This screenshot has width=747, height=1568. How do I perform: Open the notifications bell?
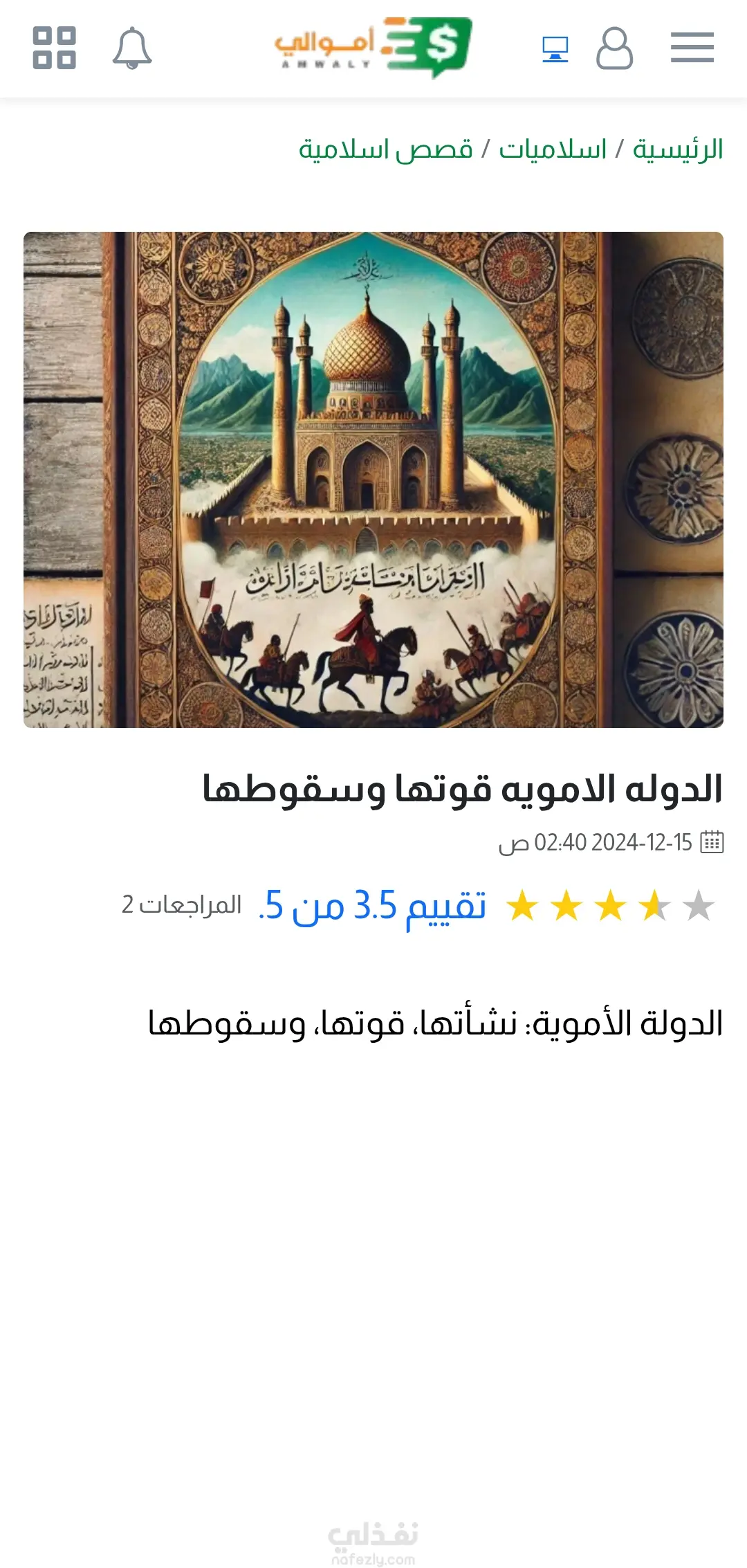click(x=131, y=48)
